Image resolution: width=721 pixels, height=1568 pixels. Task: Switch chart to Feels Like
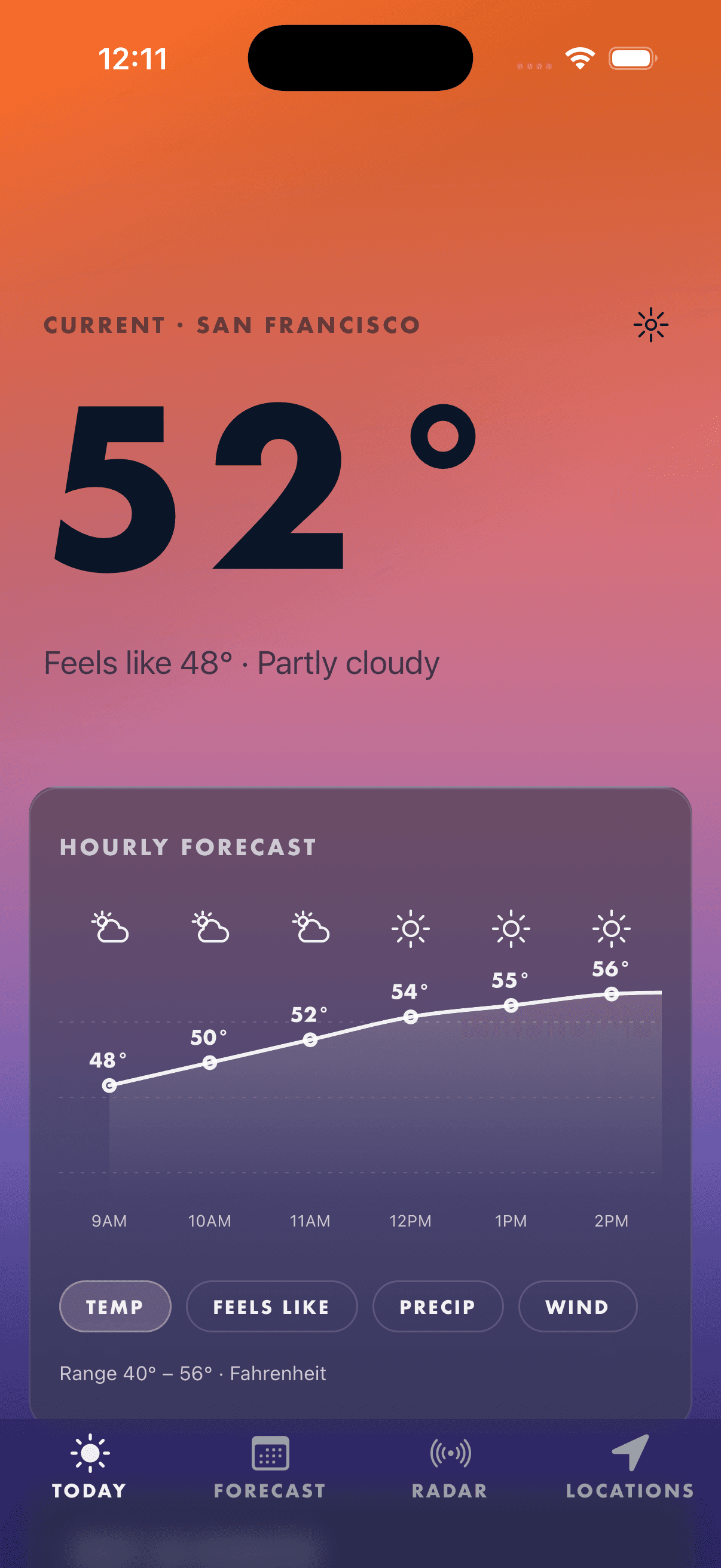click(x=271, y=1306)
